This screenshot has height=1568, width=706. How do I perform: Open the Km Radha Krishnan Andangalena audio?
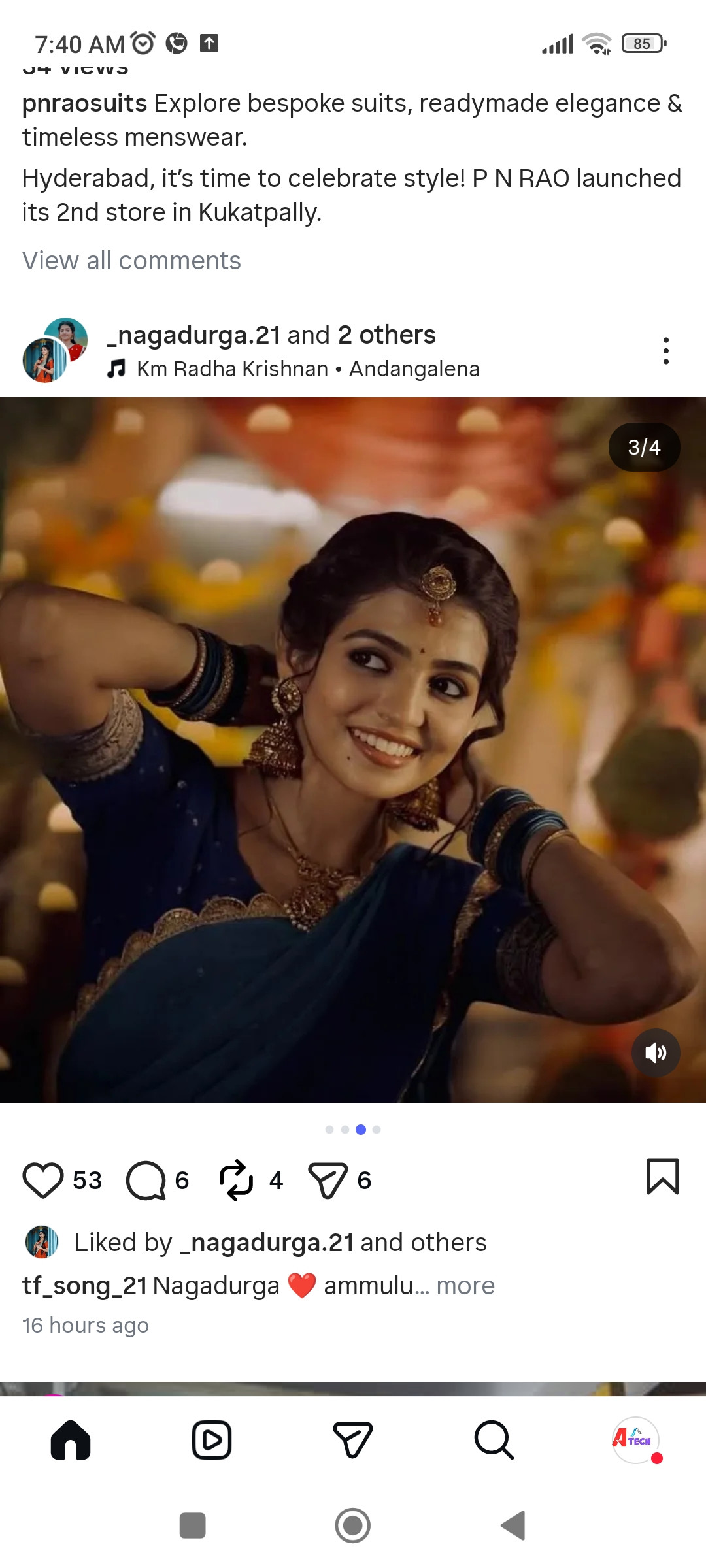click(x=307, y=369)
